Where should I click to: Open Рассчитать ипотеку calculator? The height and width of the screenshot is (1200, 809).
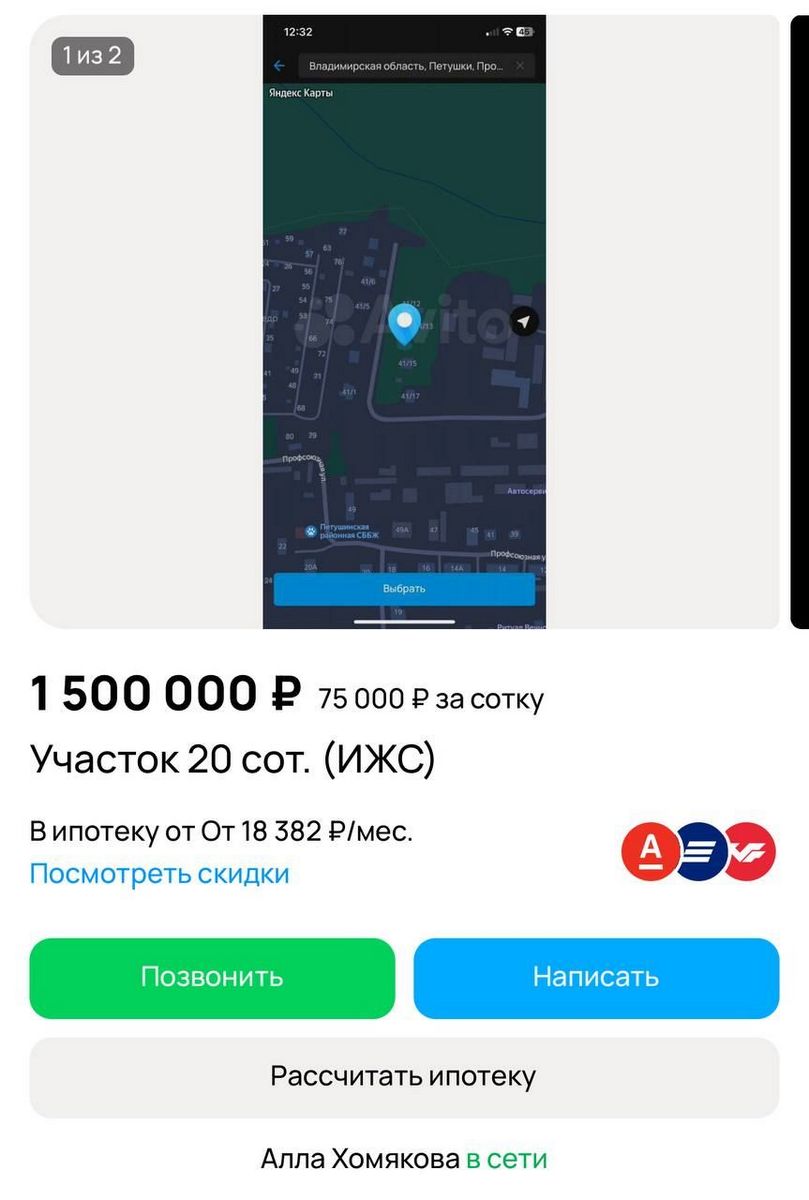pyautogui.click(x=404, y=1077)
